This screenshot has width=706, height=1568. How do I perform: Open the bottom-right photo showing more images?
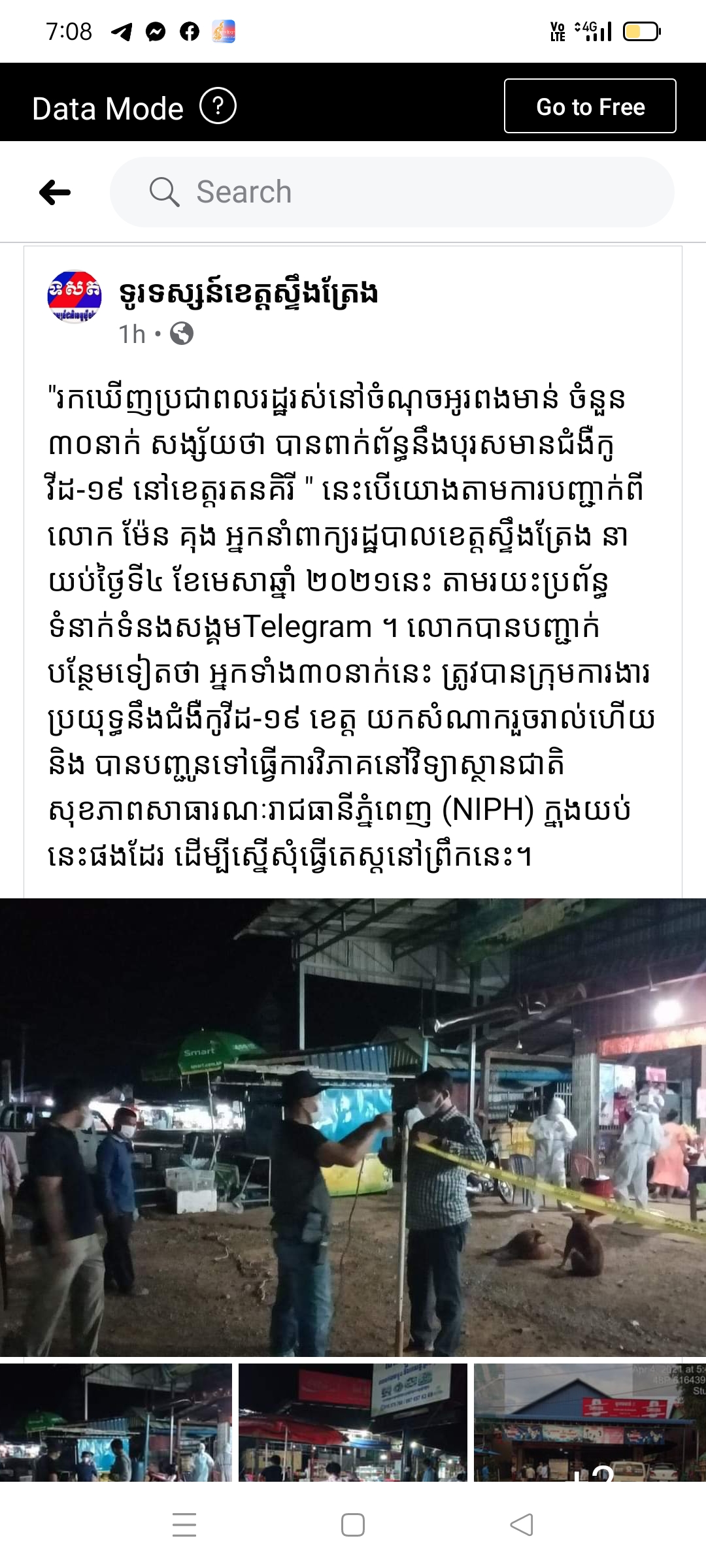(590, 1421)
